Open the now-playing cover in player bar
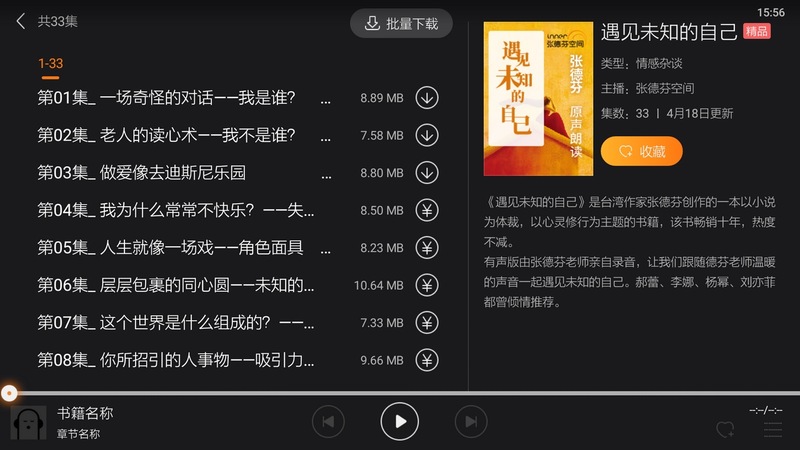 [x=28, y=422]
